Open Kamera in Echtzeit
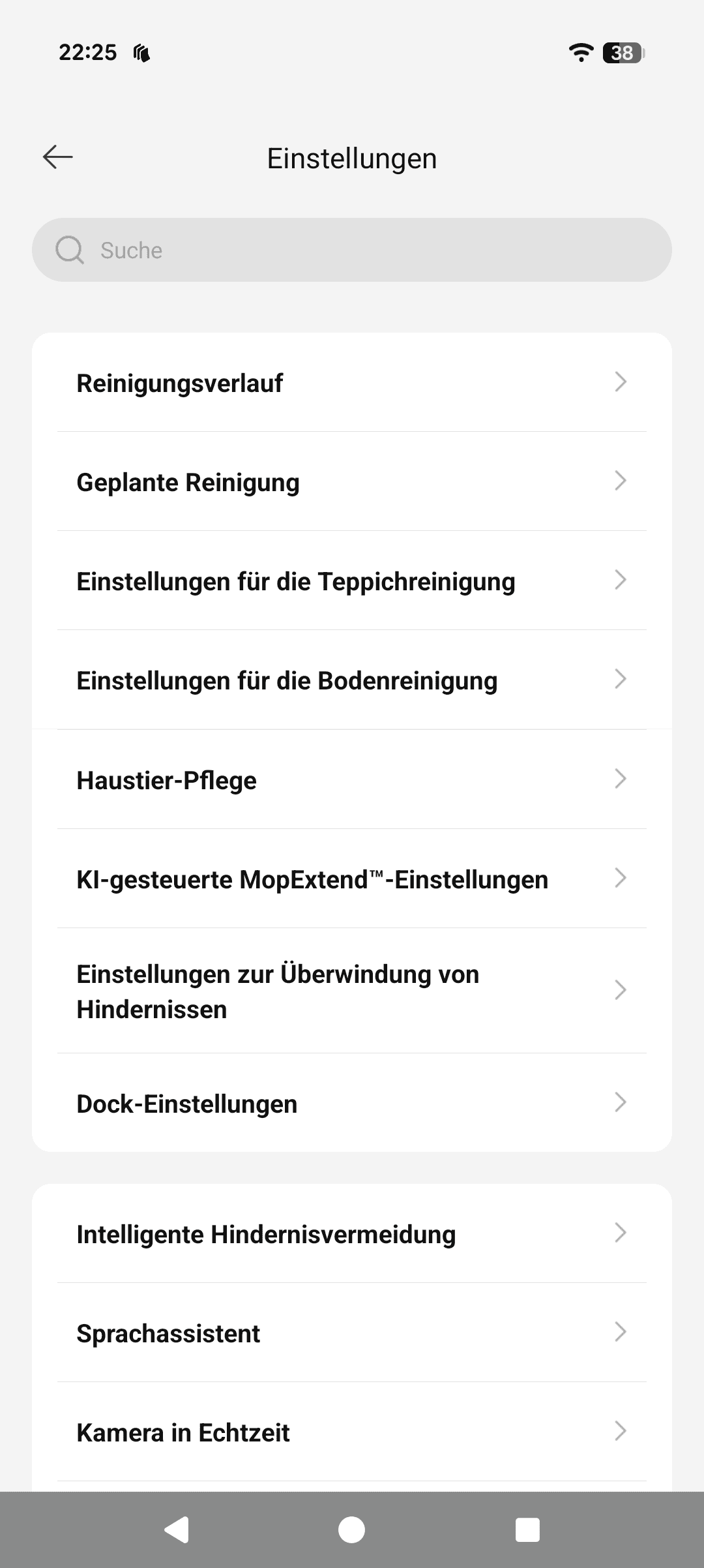Image resolution: width=704 pixels, height=1568 pixels. coord(352,1432)
